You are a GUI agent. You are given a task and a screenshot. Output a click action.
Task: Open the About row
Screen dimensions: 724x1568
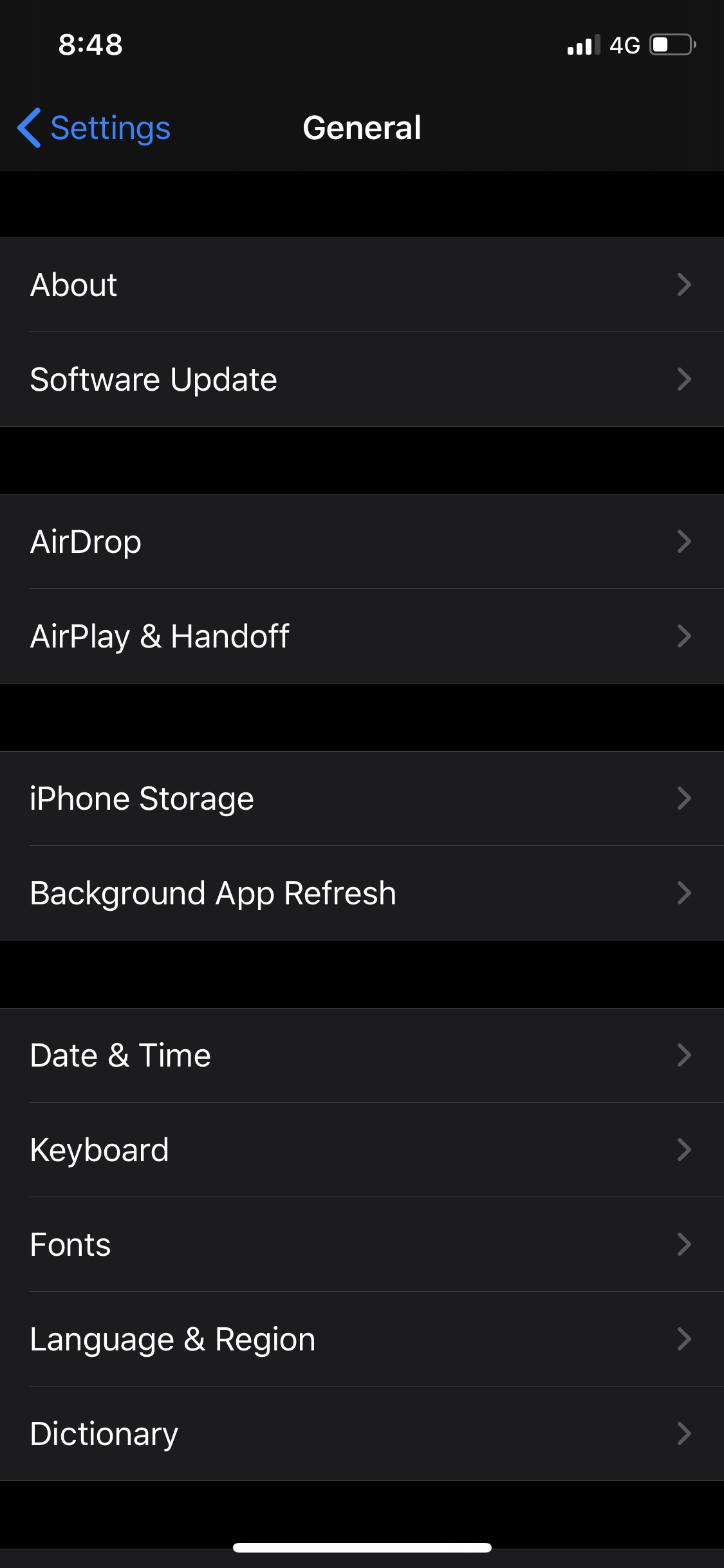[x=362, y=285]
